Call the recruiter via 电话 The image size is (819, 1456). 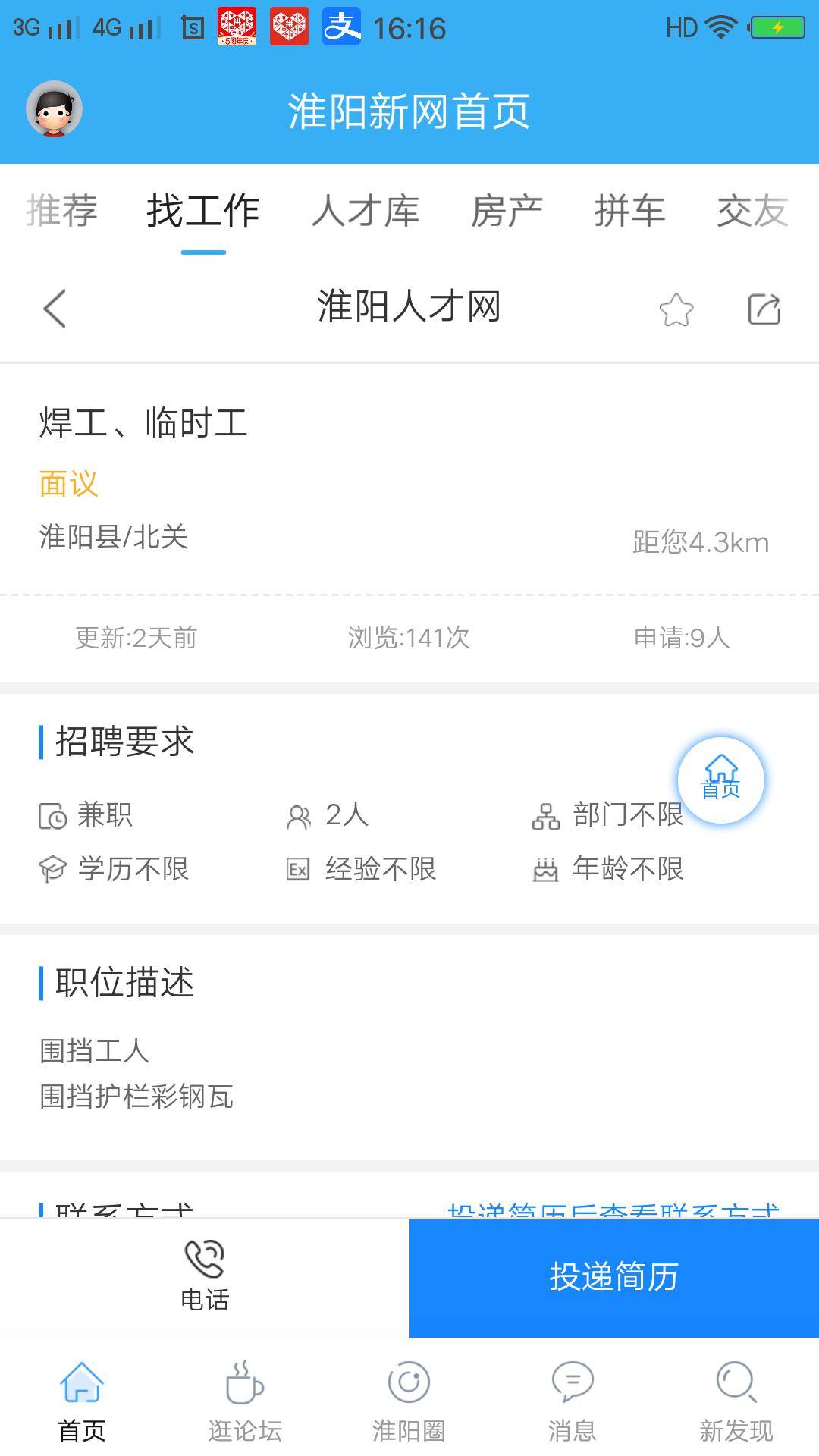coord(205,1277)
